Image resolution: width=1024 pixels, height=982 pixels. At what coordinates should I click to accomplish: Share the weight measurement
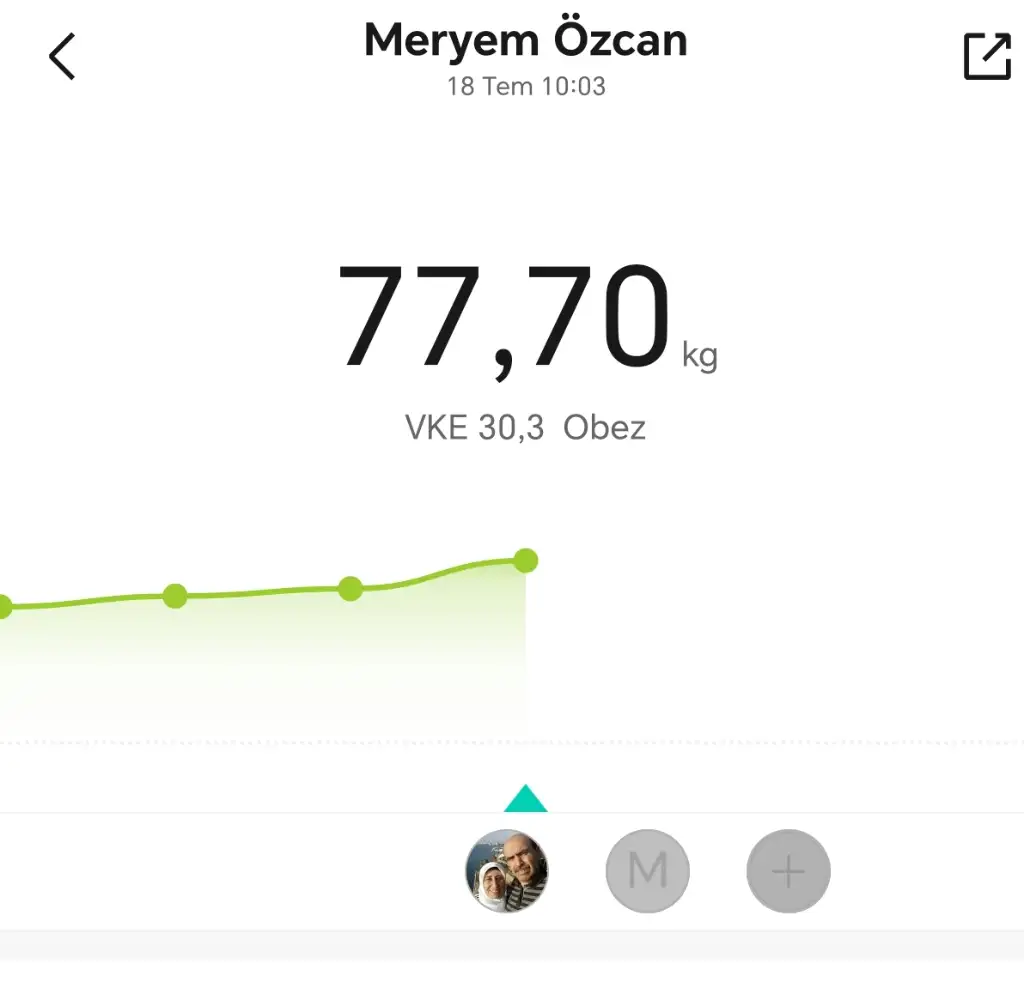[x=986, y=57]
